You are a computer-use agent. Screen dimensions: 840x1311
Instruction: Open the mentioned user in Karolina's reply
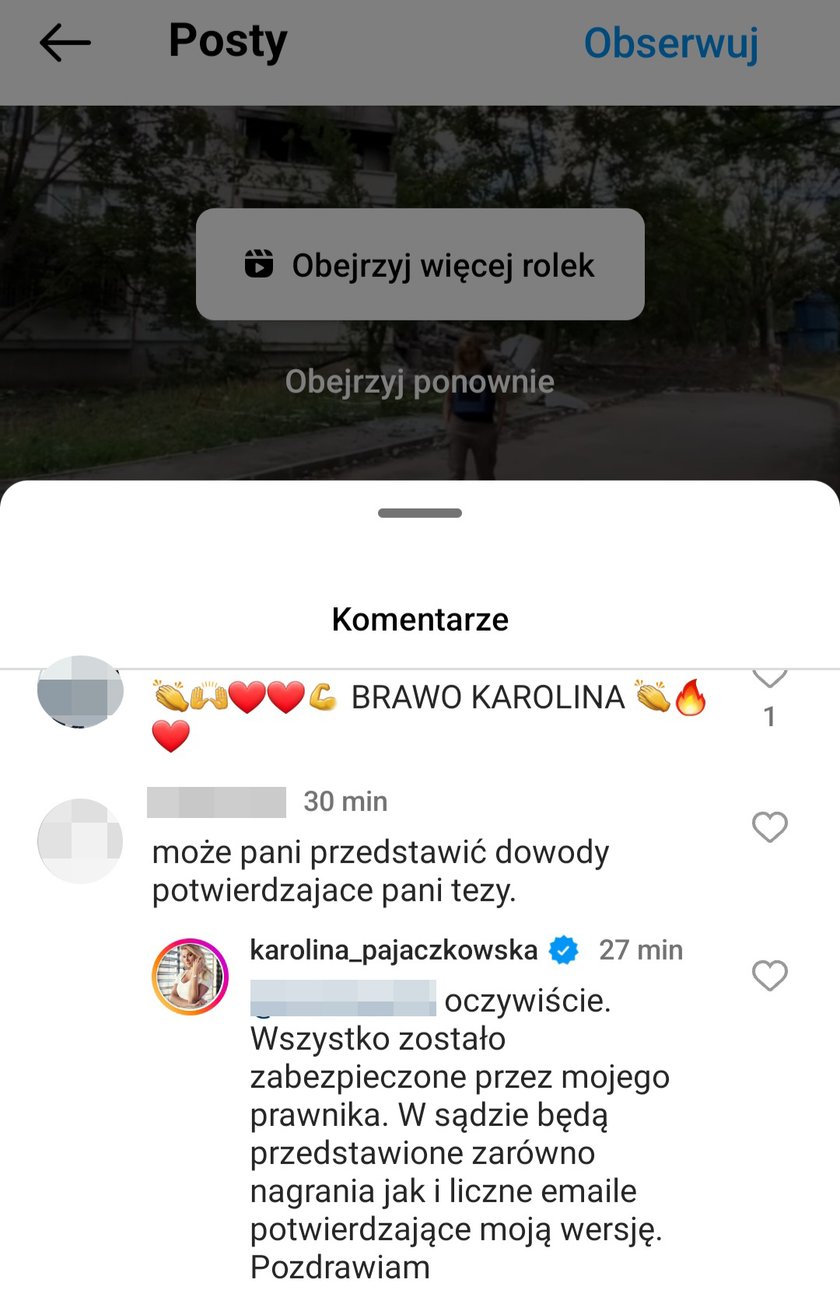point(342,1000)
